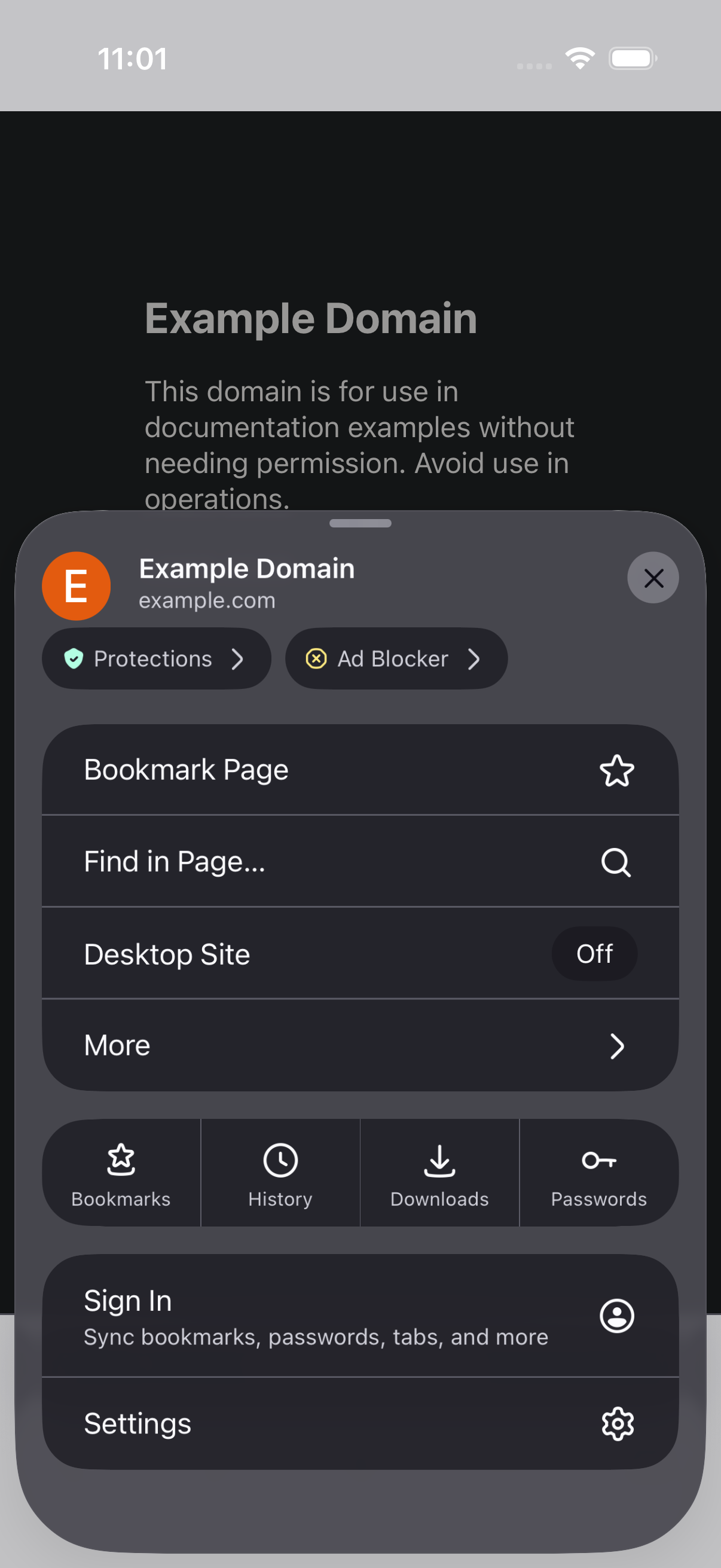View browsing History
Screen dimensions: 721x1568
pos(280,1173)
